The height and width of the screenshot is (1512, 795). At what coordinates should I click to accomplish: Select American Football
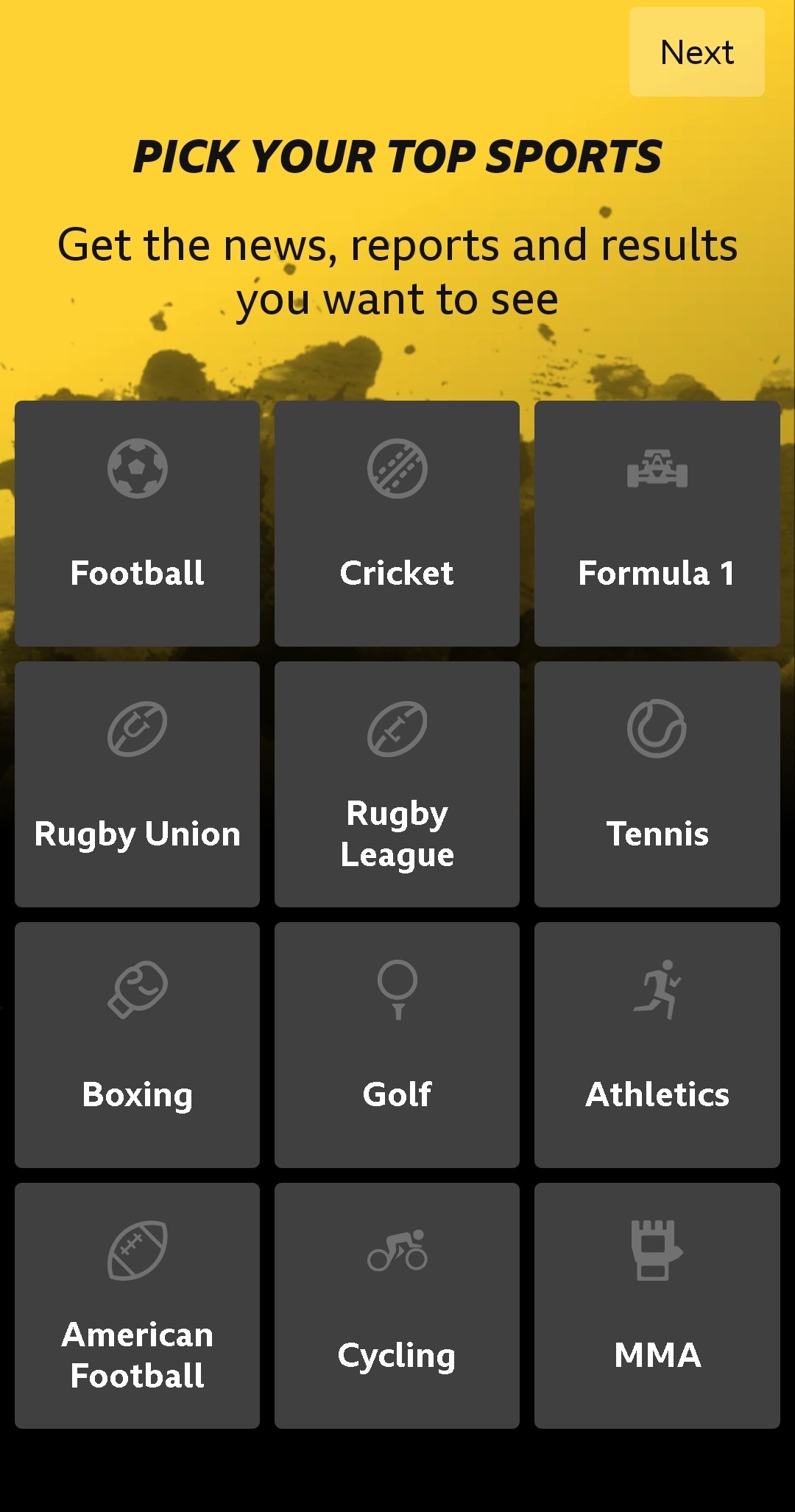click(x=137, y=1306)
